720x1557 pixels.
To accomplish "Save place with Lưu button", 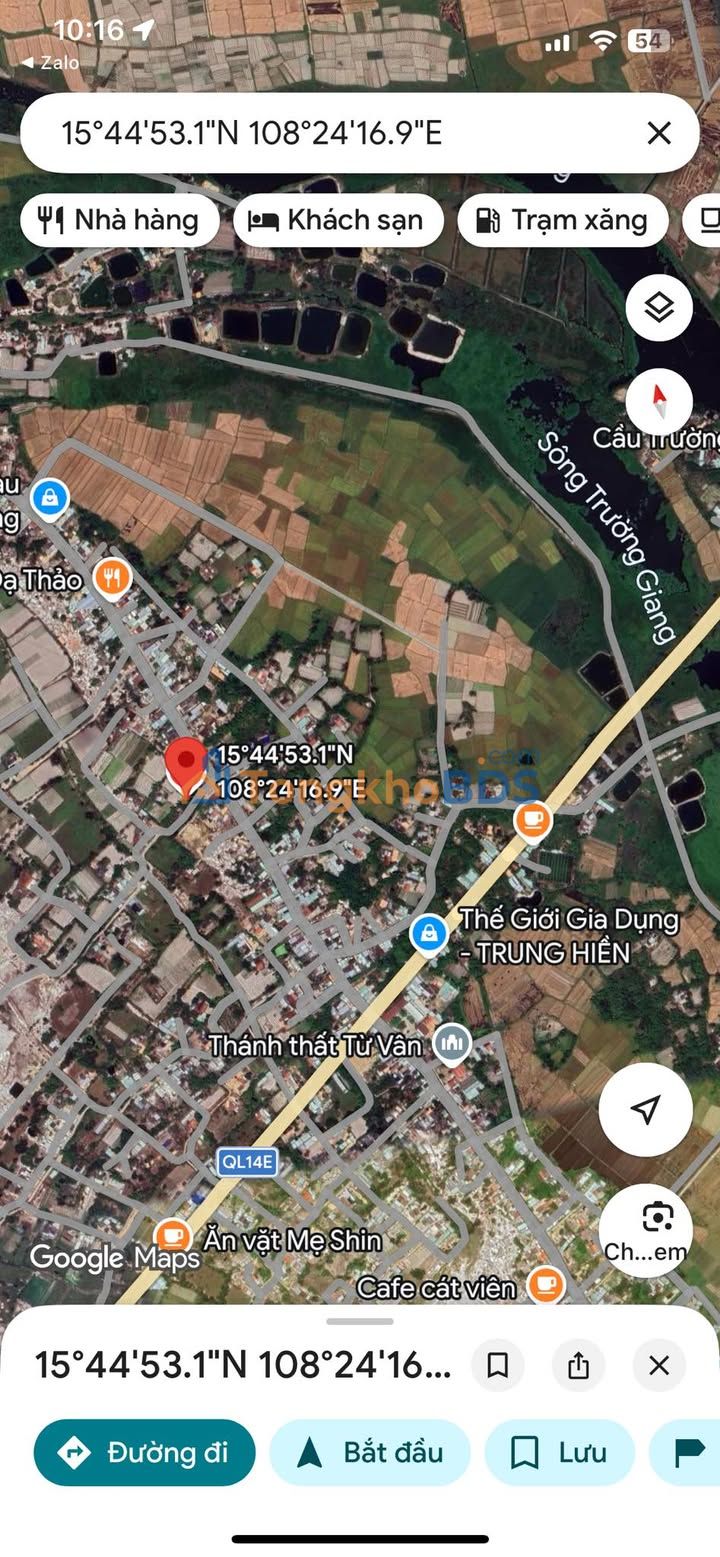I will pyautogui.click(x=560, y=1452).
